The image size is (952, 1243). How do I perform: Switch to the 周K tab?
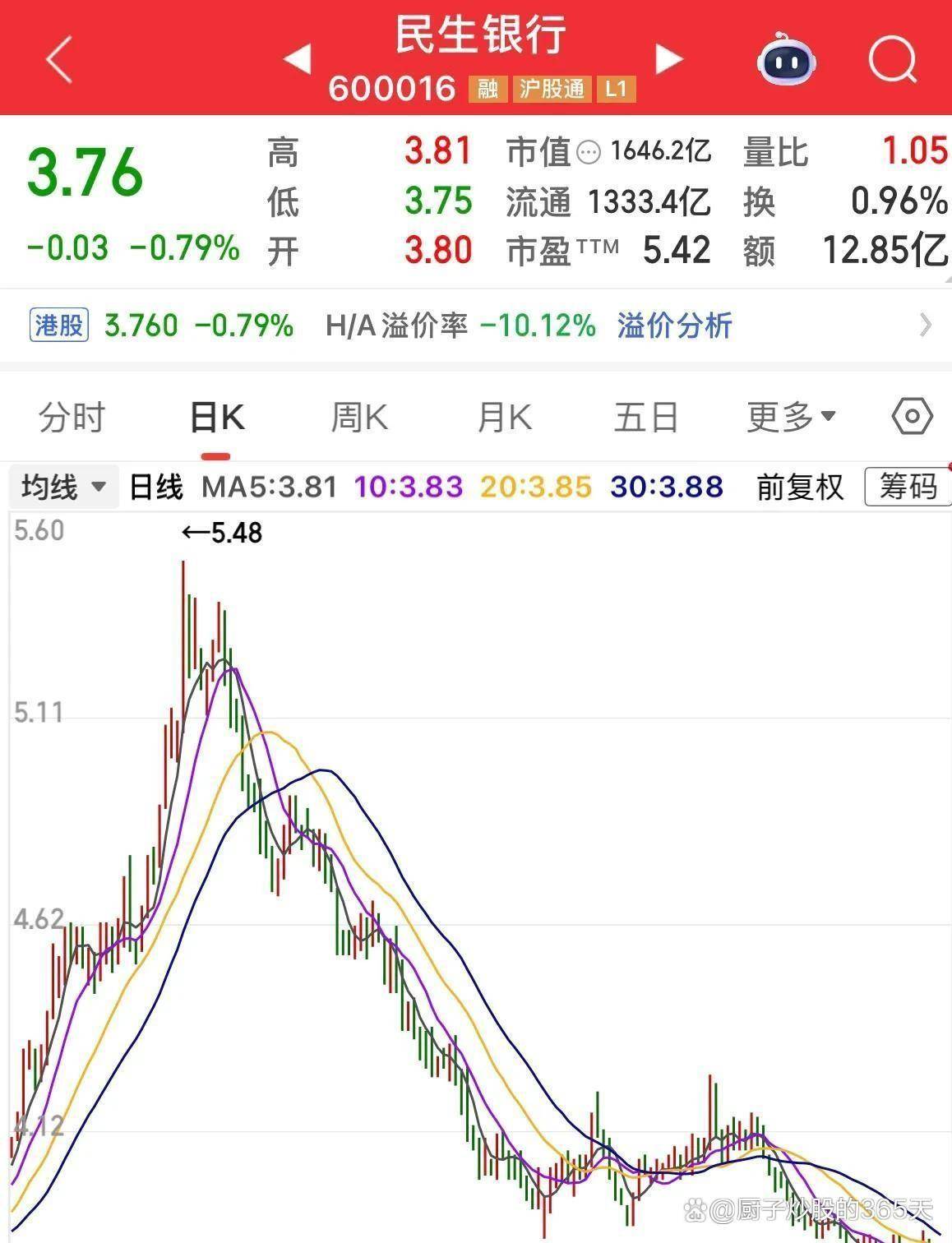359,418
